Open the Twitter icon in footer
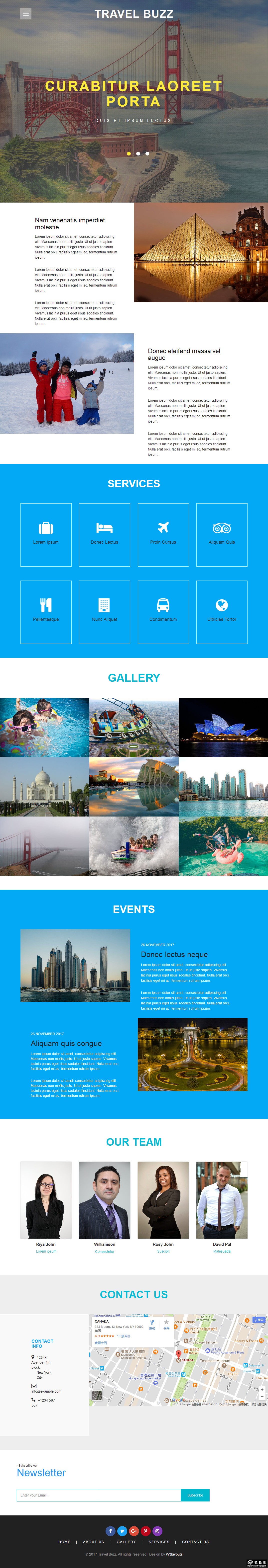The height and width of the screenshot is (1568, 268). pos(122,1531)
